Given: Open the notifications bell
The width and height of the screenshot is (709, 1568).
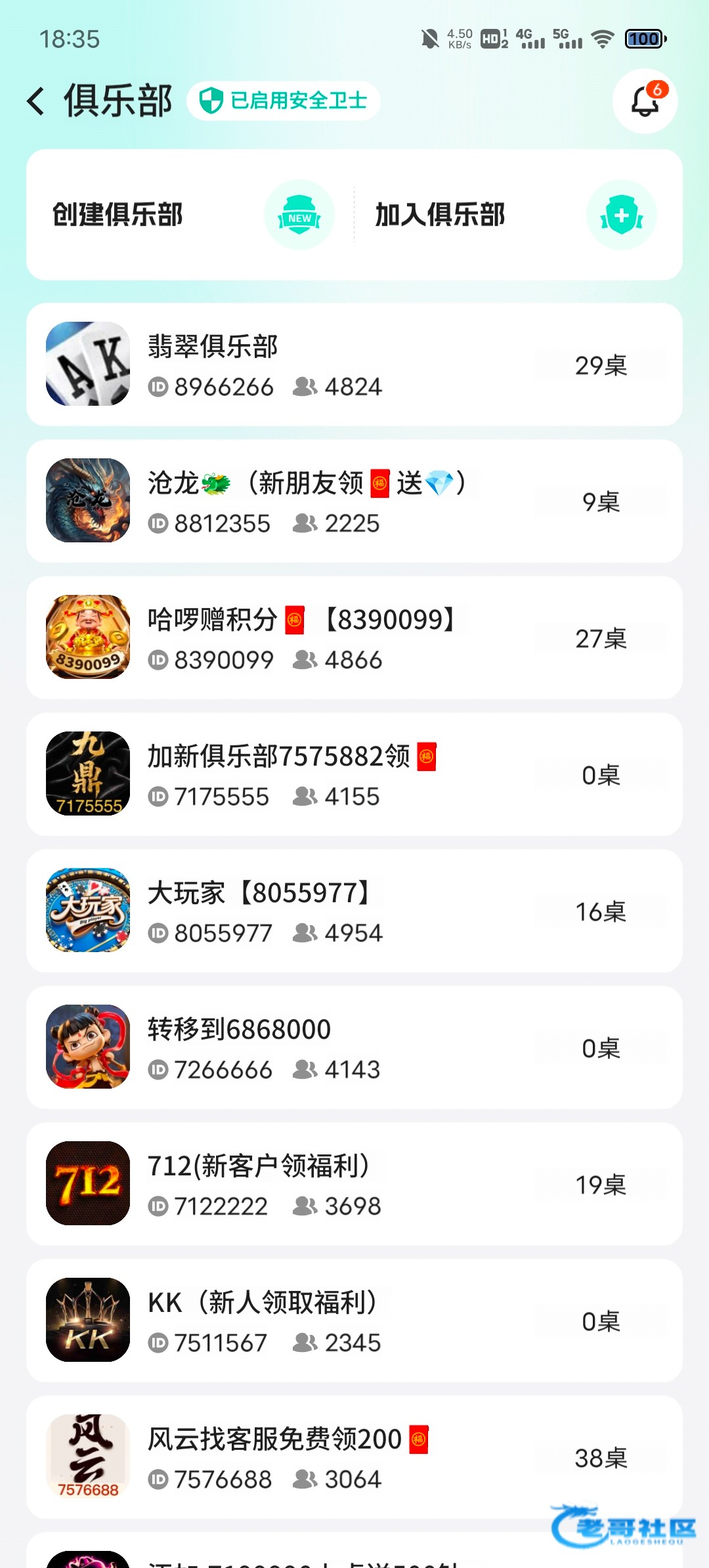Looking at the screenshot, I should point(645,102).
